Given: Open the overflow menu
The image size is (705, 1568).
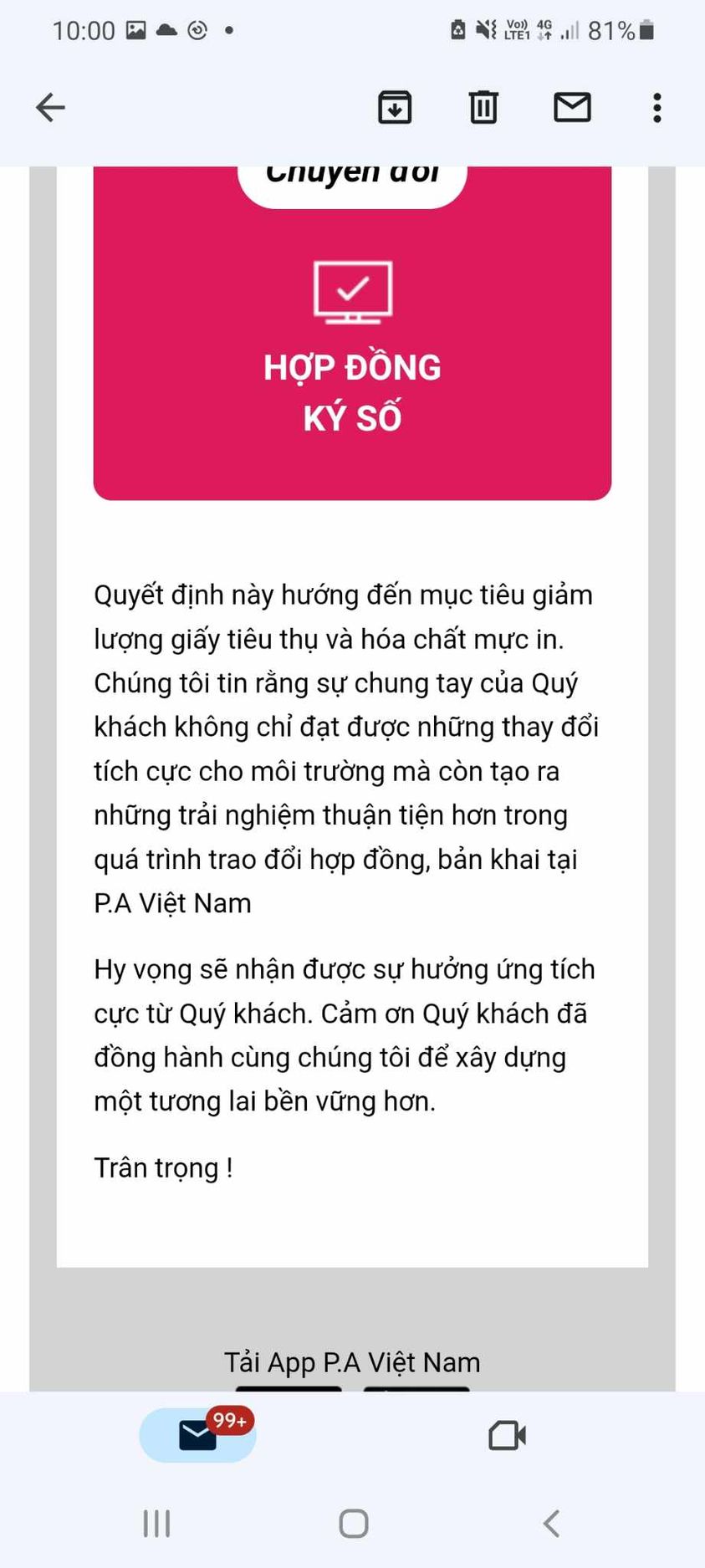Looking at the screenshot, I should click(x=657, y=108).
